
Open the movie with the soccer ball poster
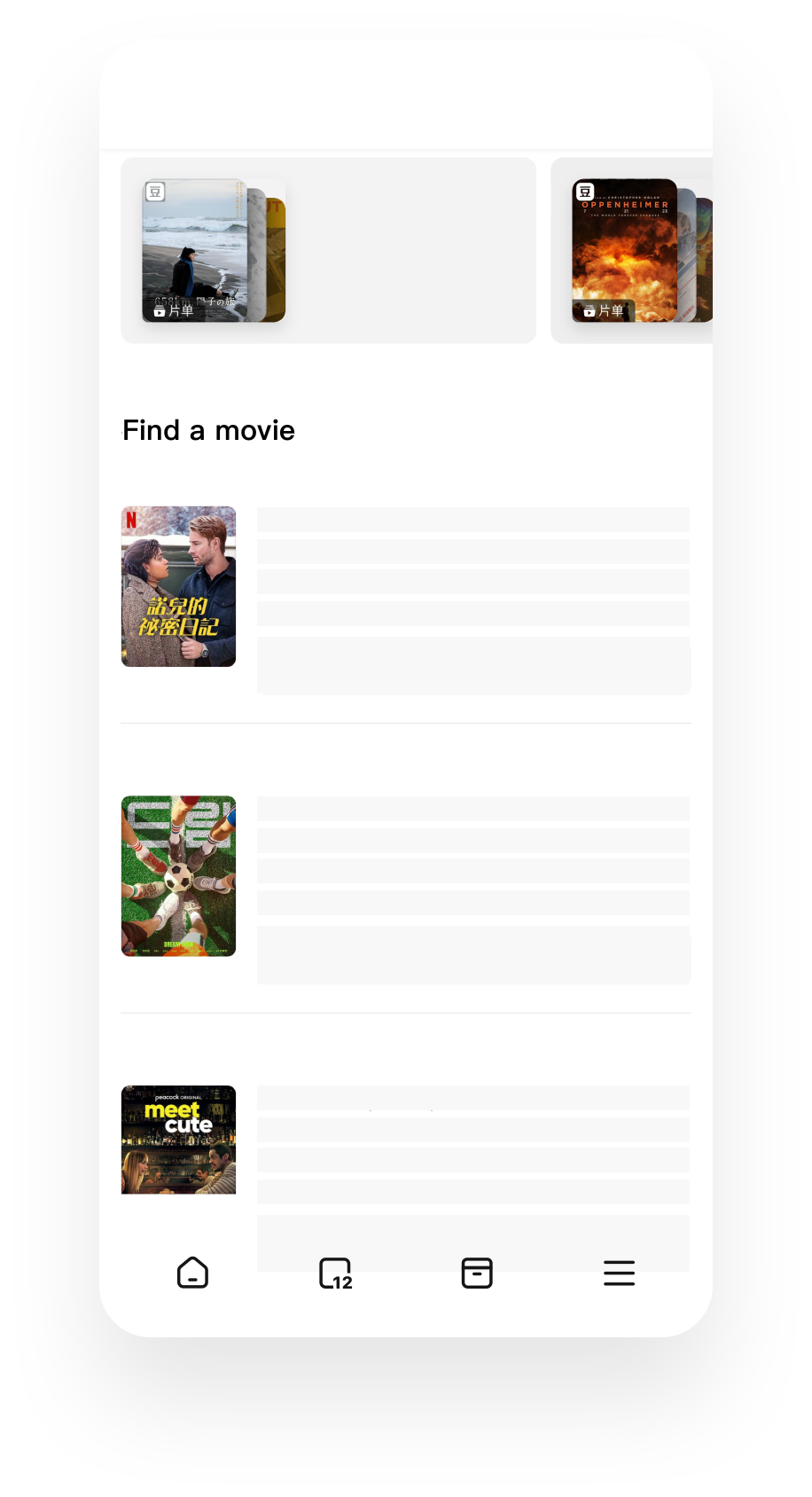point(179,876)
